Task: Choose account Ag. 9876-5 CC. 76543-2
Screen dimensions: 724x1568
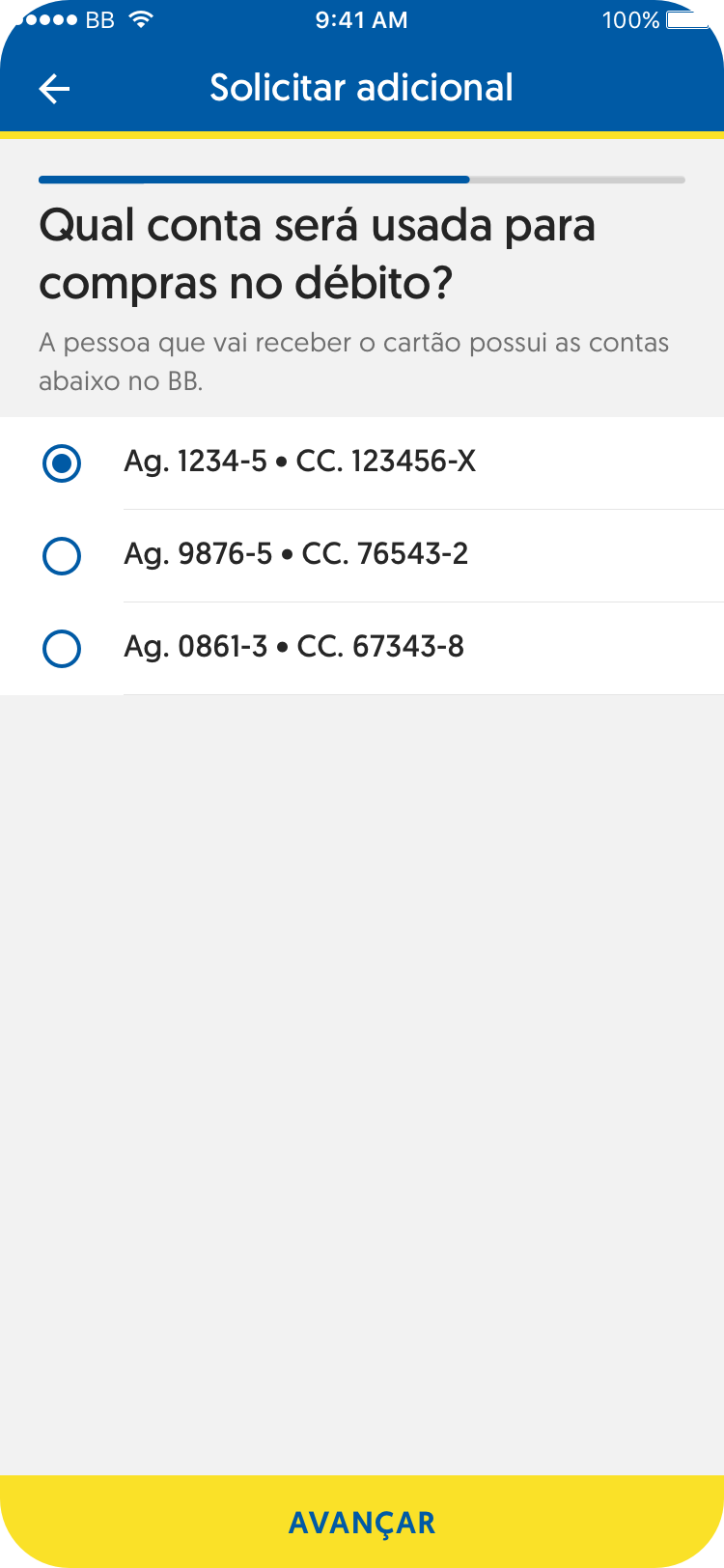Action: coord(62,556)
